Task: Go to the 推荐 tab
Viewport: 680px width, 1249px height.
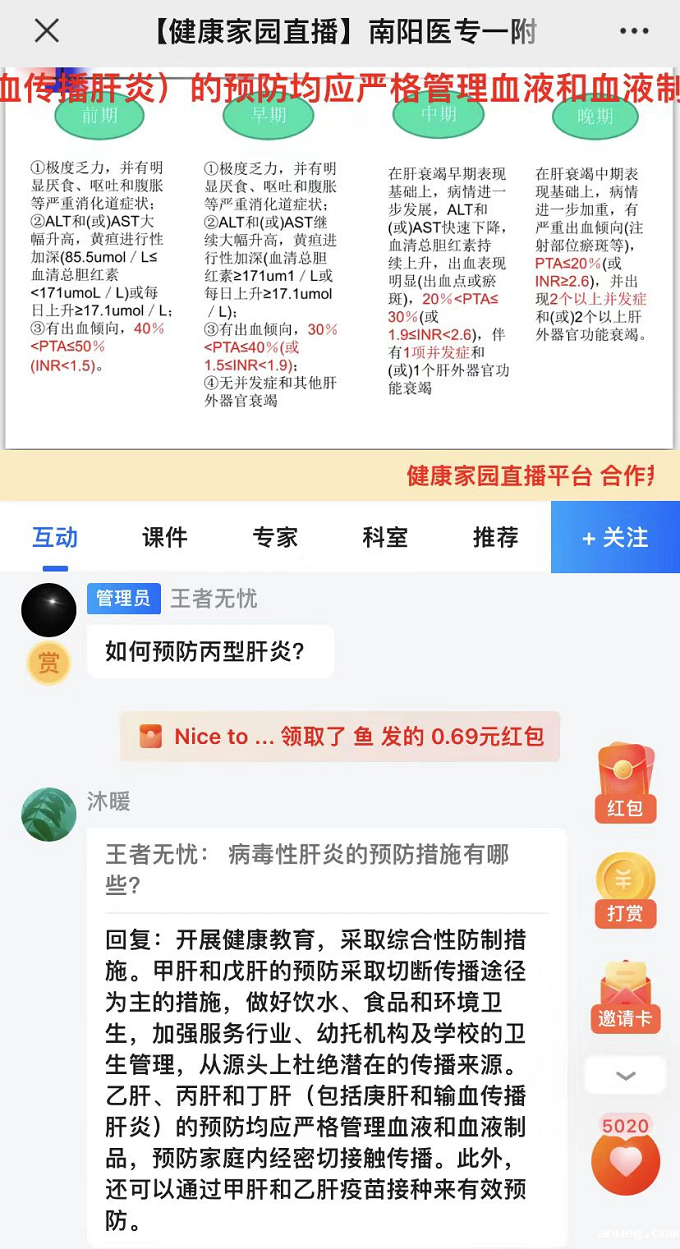Action: coord(495,537)
